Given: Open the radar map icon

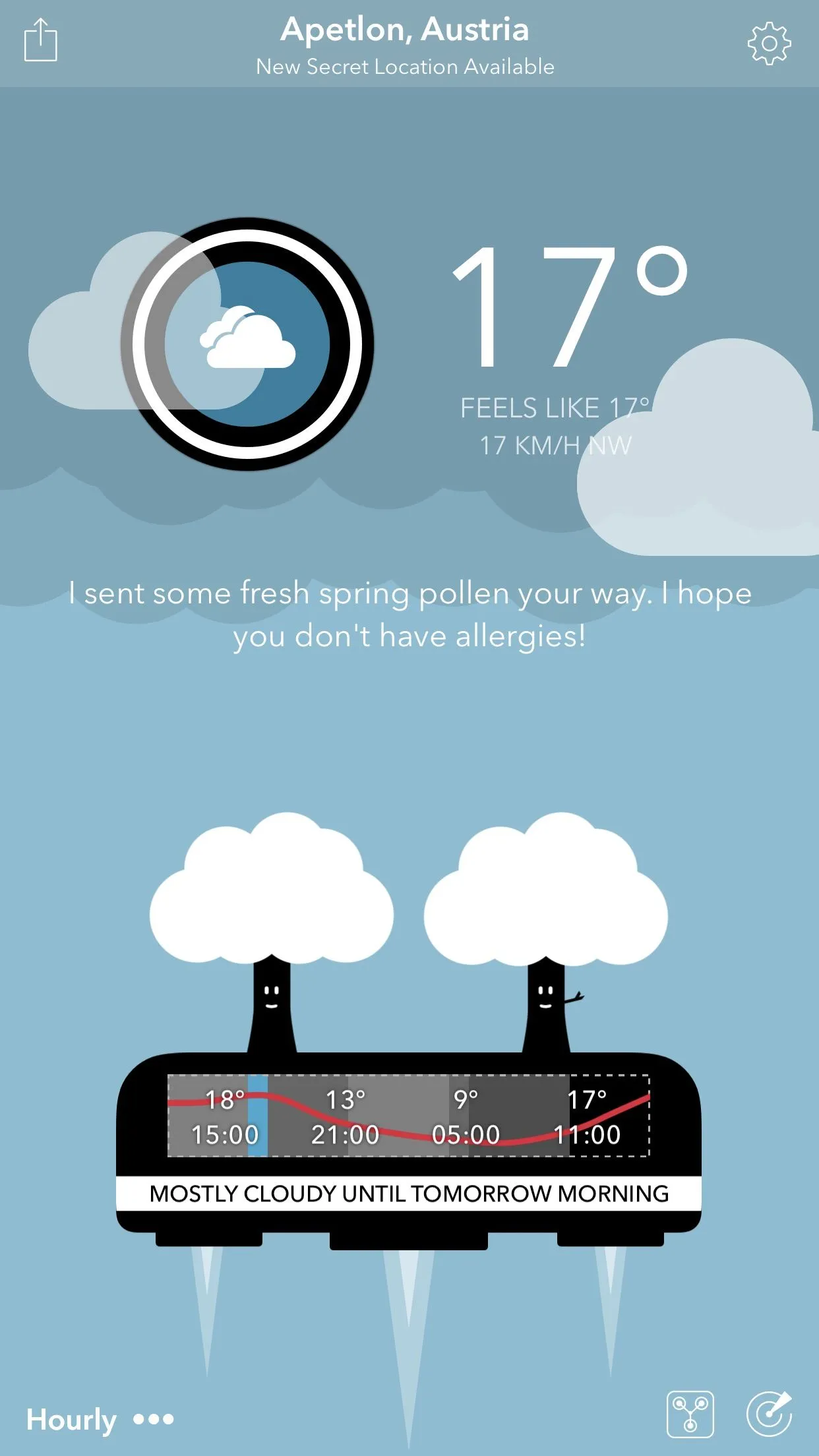Looking at the screenshot, I should click(769, 1414).
